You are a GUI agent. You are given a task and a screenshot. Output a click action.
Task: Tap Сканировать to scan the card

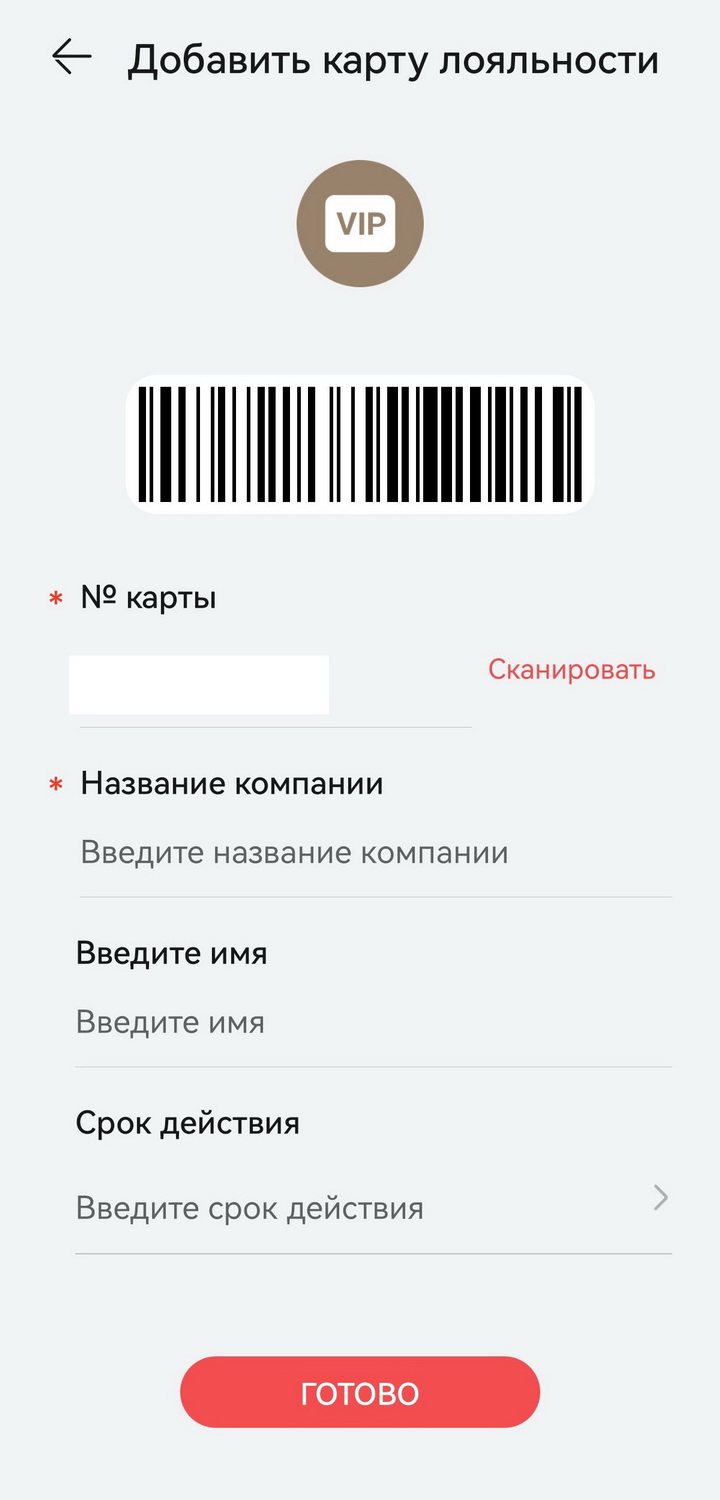pos(571,669)
